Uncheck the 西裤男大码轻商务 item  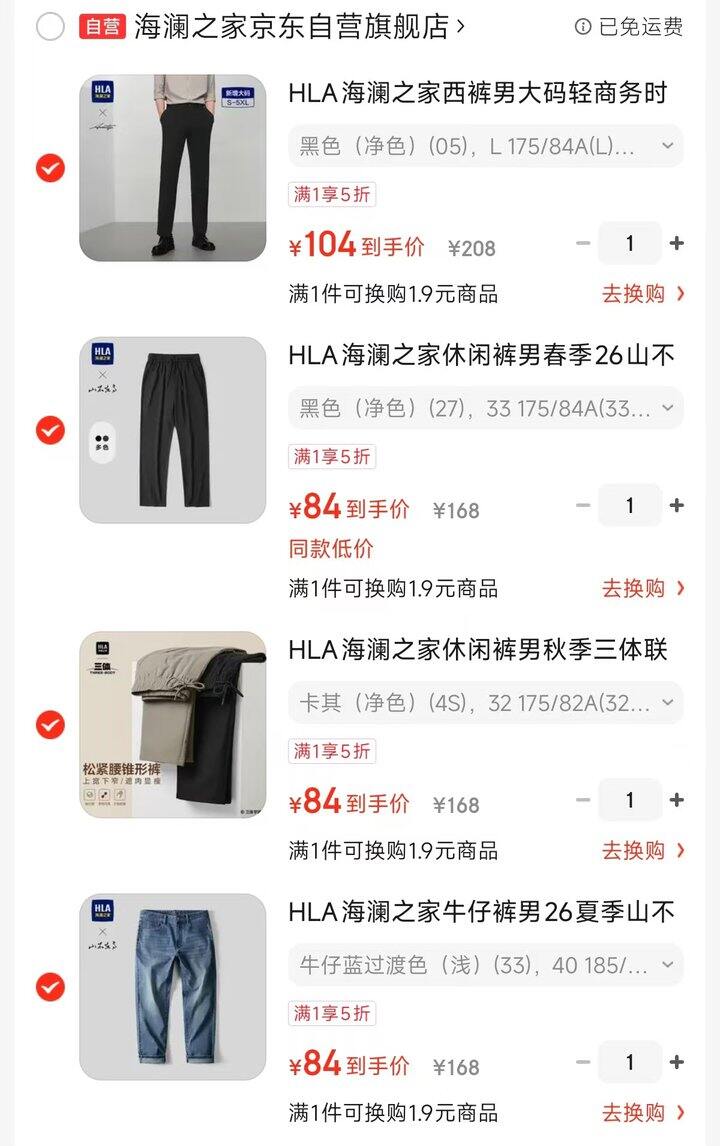(50, 168)
